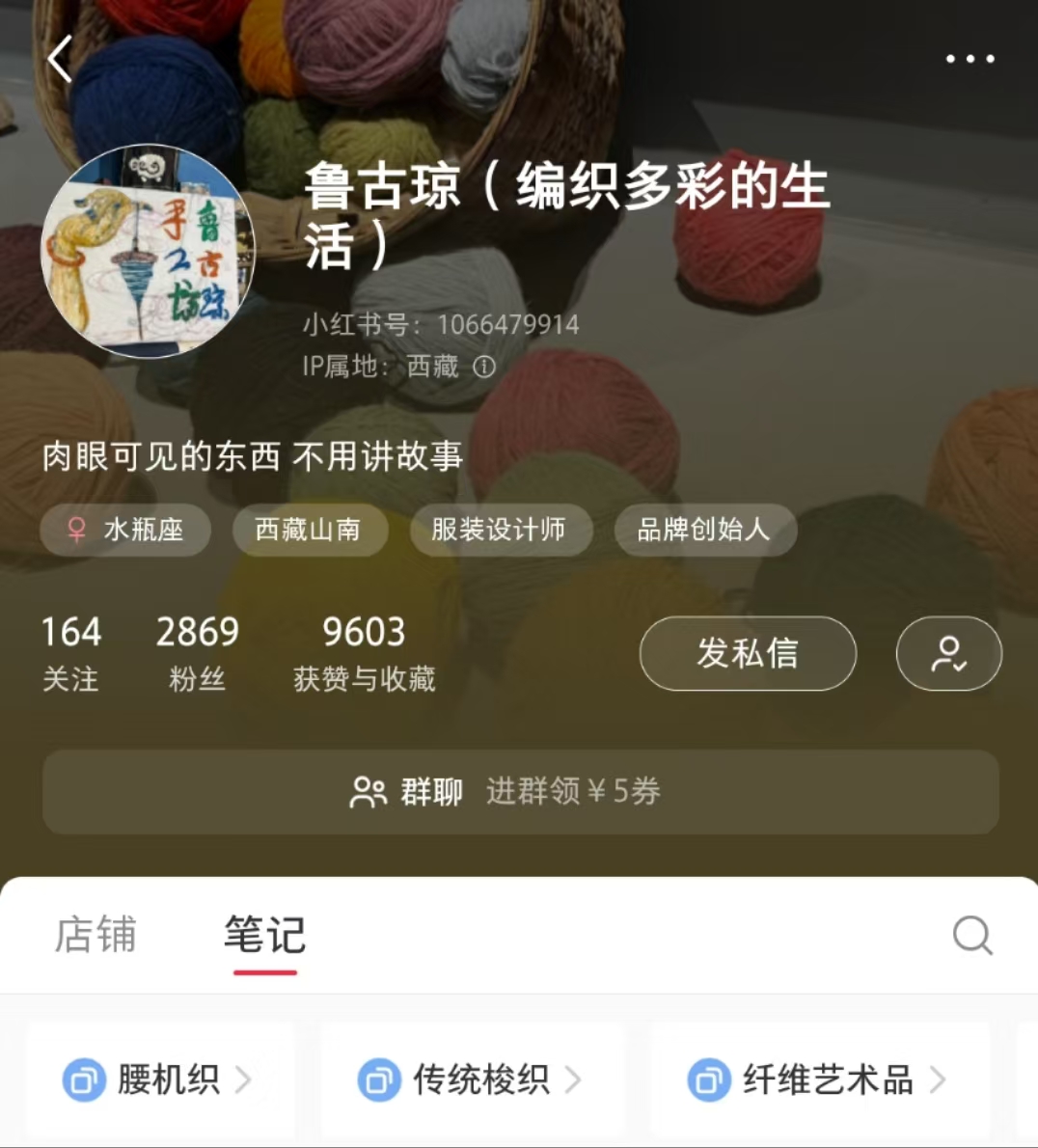This screenshot has height=1148, width=1038.
Task: Open the 纤维艺术品 collection
Action: tap(818, 1080)
